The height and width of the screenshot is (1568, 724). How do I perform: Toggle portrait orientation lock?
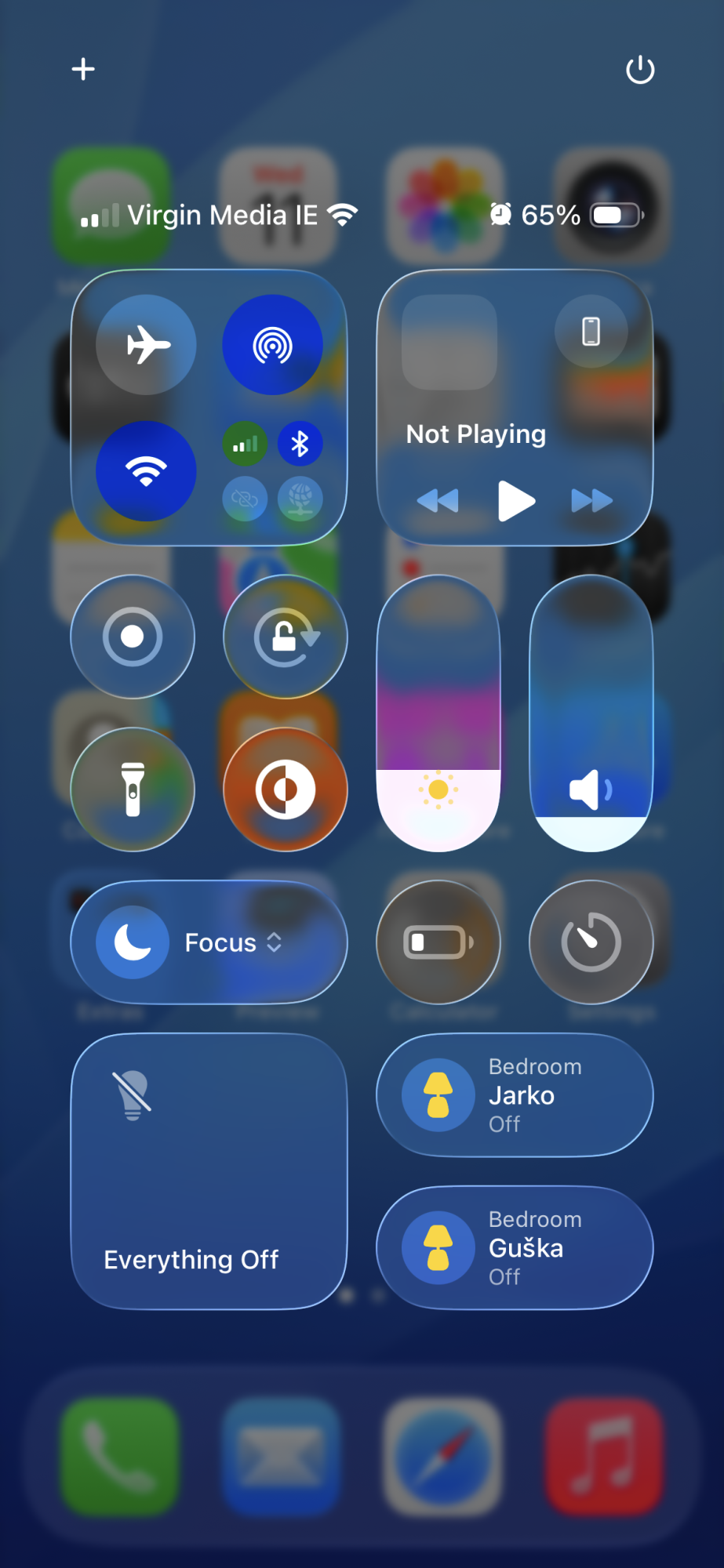click(286, 637)
